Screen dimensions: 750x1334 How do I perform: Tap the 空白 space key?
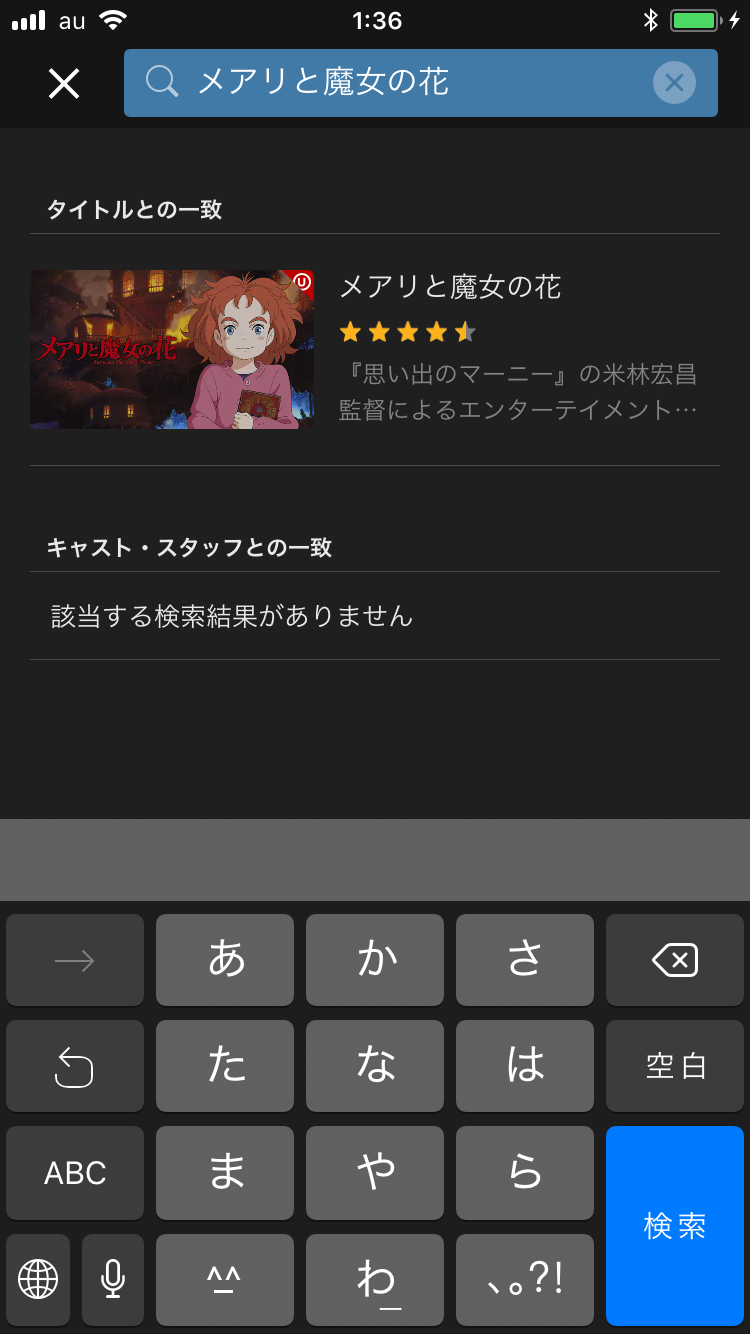pyautogui.click(x=675, y=1067)
